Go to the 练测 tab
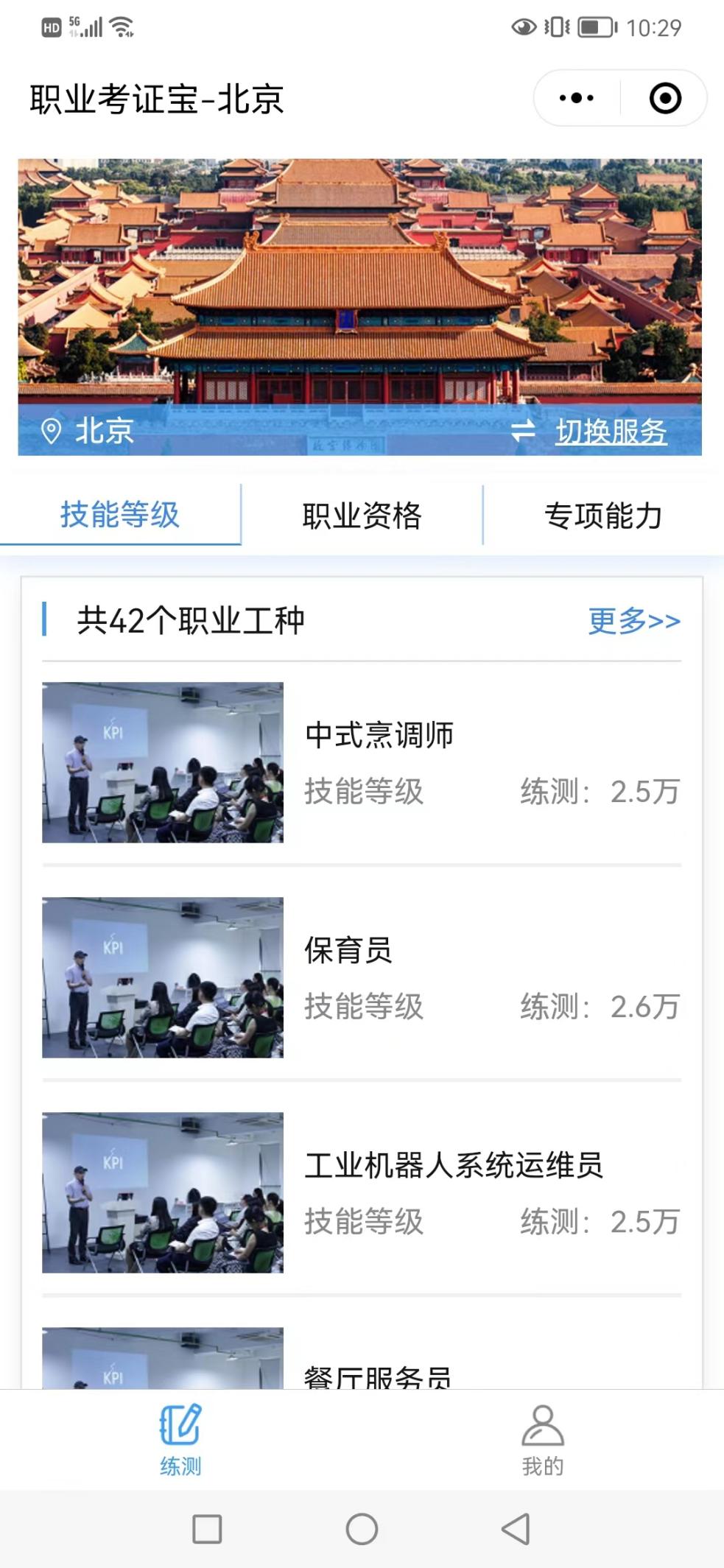 pyautogui.click(x=180, y=1441)
